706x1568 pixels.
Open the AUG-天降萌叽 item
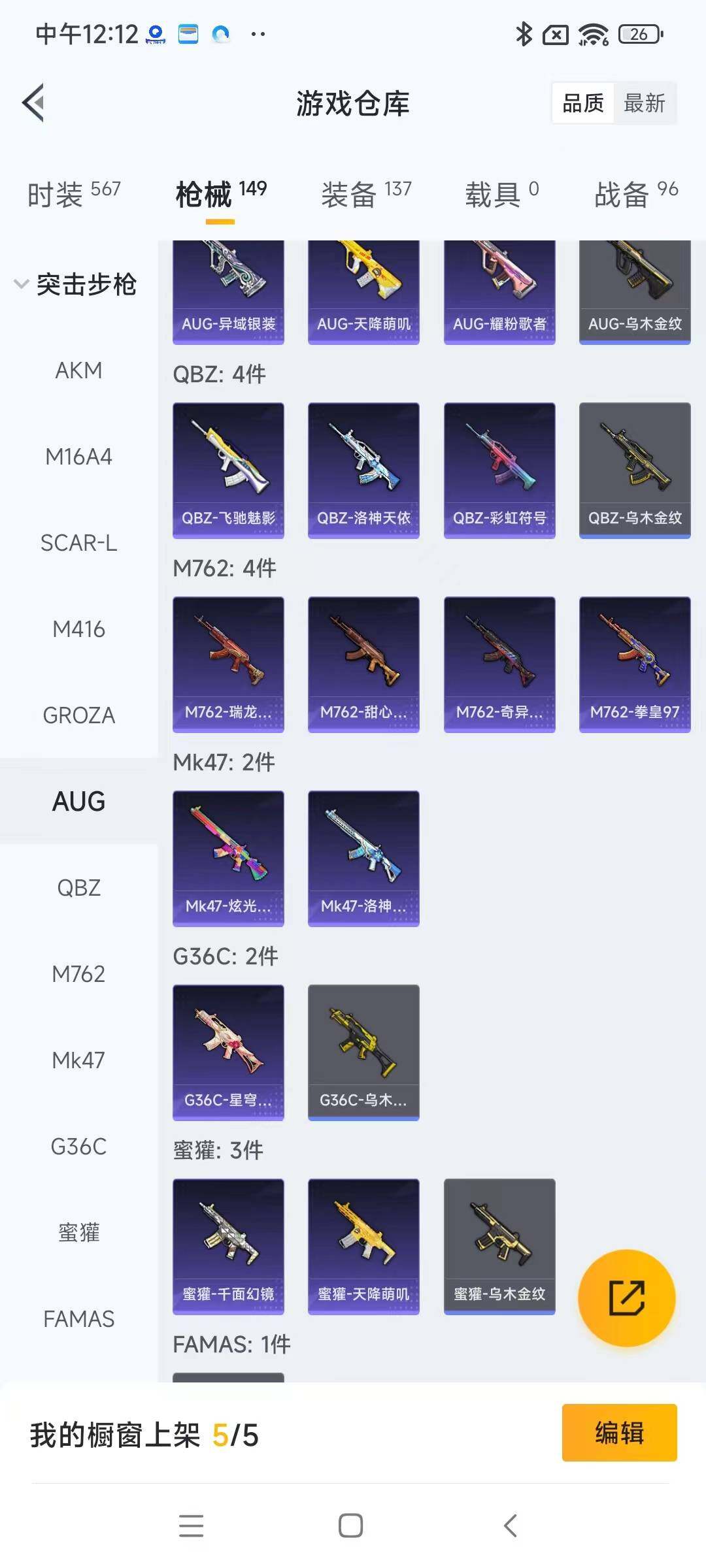(x=363, y=291)
